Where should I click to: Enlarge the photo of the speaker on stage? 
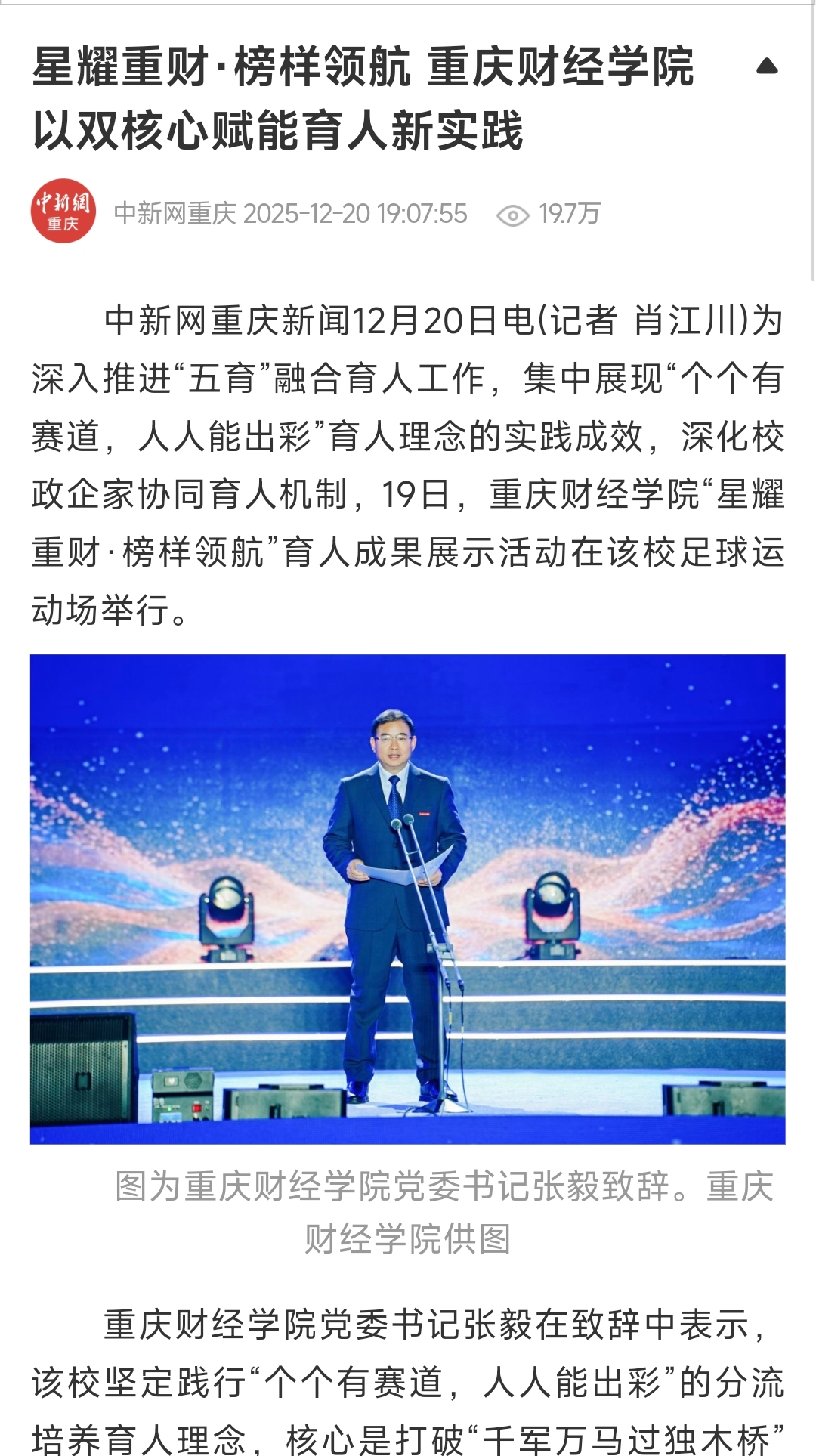[x=408, y=898]
